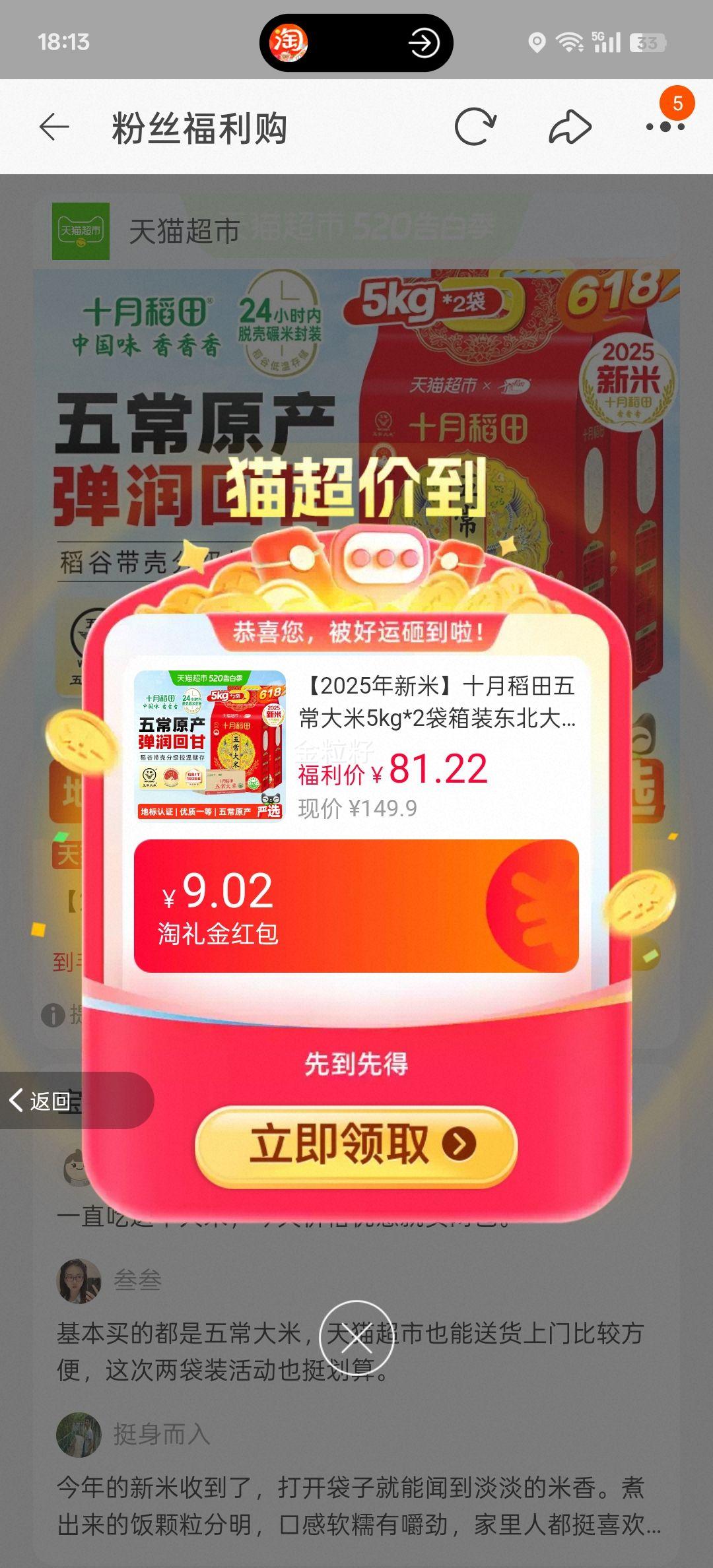Open the 十月稻田五常大米 product card
Image resolution: width=713 pixels, height=1568 pixels.
click(356, 744)
